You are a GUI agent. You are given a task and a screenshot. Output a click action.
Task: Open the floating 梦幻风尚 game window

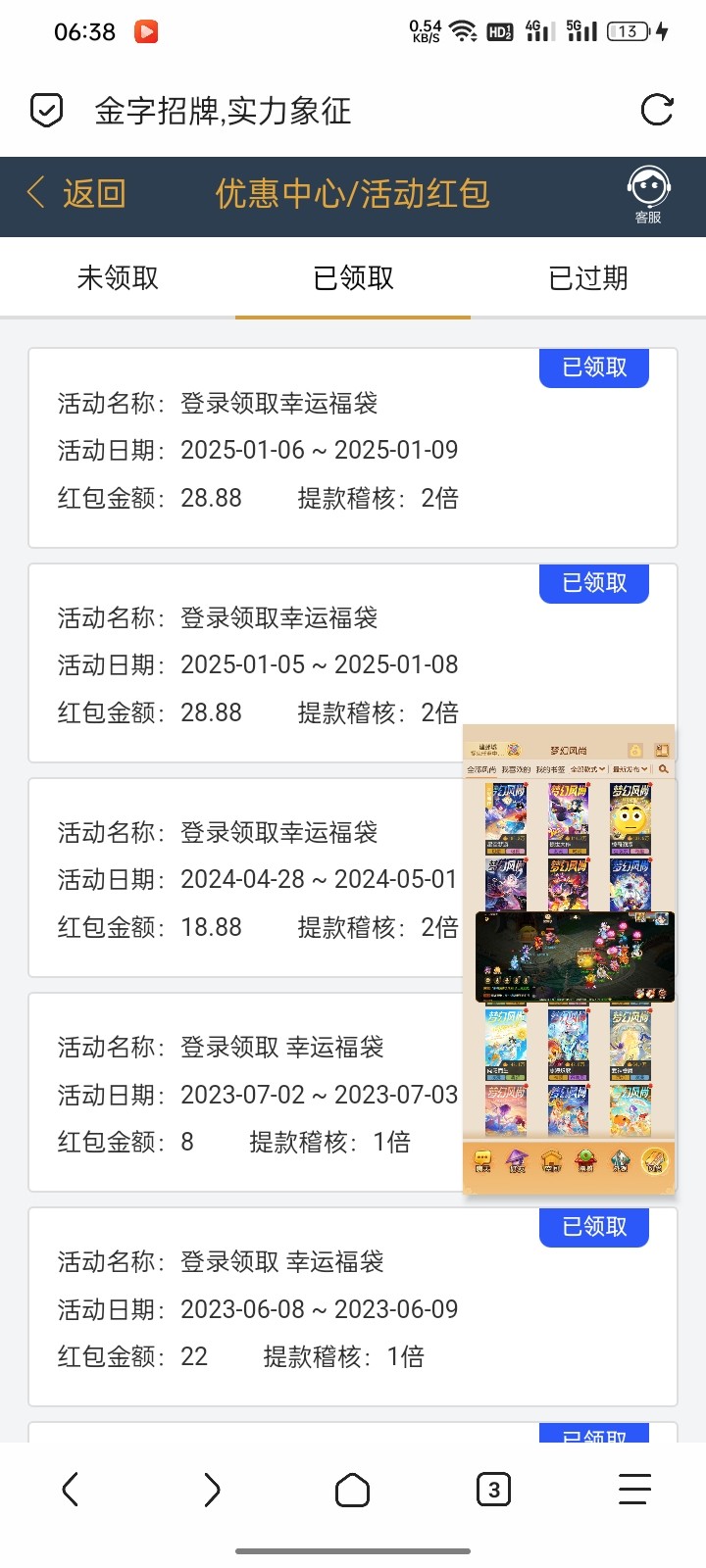pos(569,958)
